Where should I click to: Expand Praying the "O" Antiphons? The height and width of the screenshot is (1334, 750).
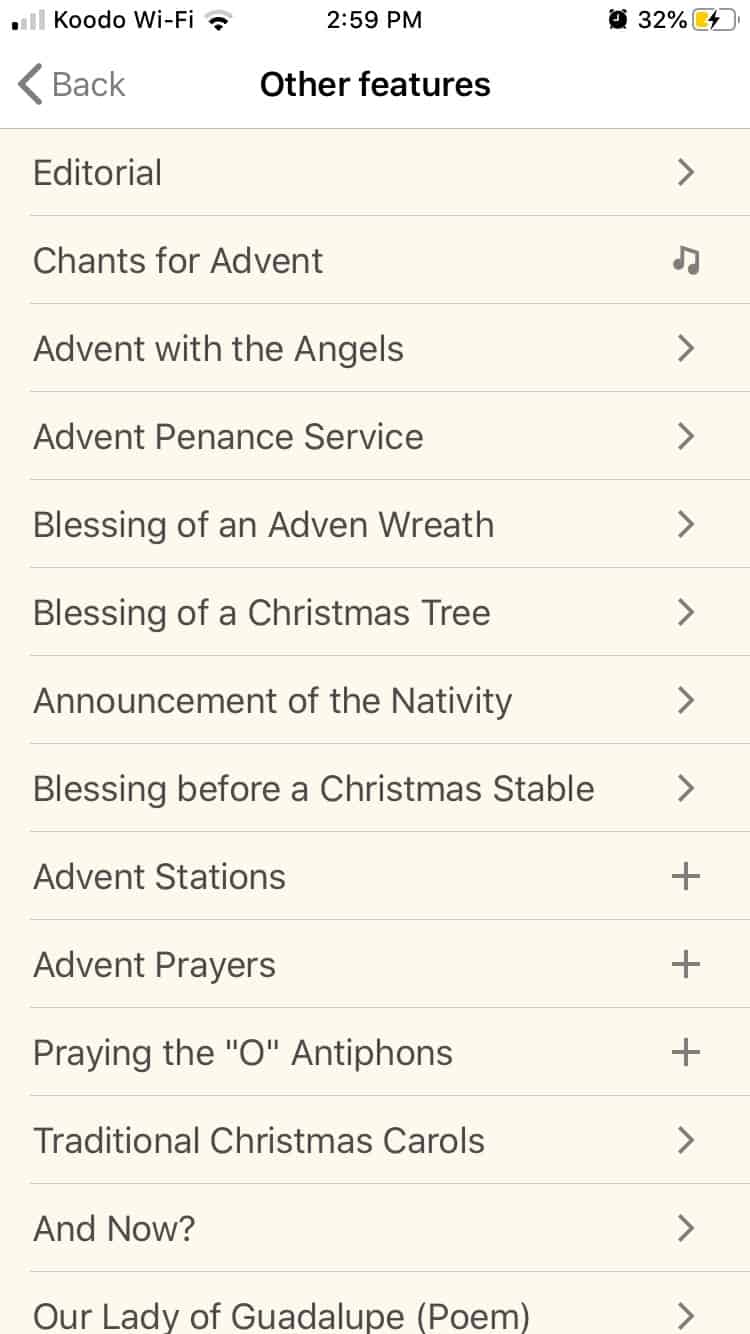point(375,1052)
